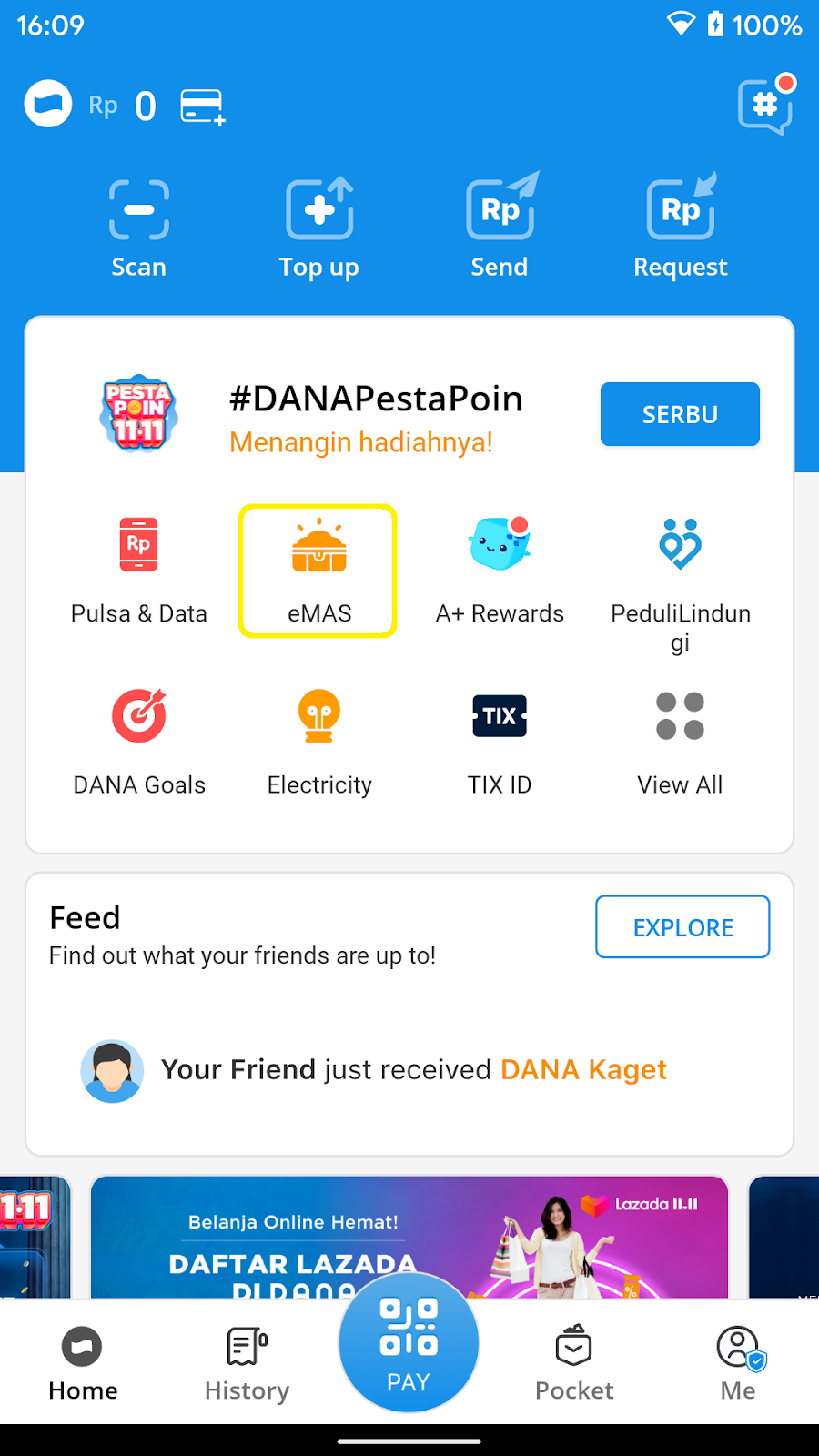Tap the SERBU button
Screen dimensions: 819x1456
[x=680, y=414]
